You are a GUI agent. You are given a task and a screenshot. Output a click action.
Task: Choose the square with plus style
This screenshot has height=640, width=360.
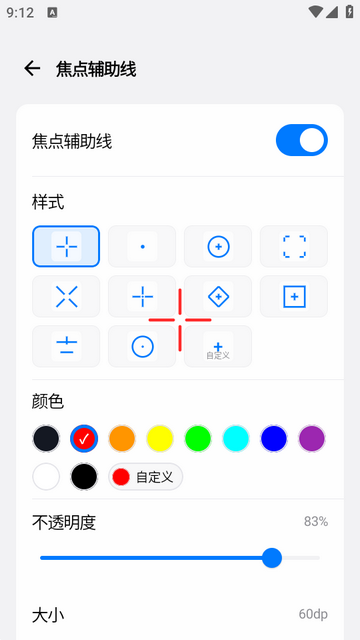[x=294, y=296]
